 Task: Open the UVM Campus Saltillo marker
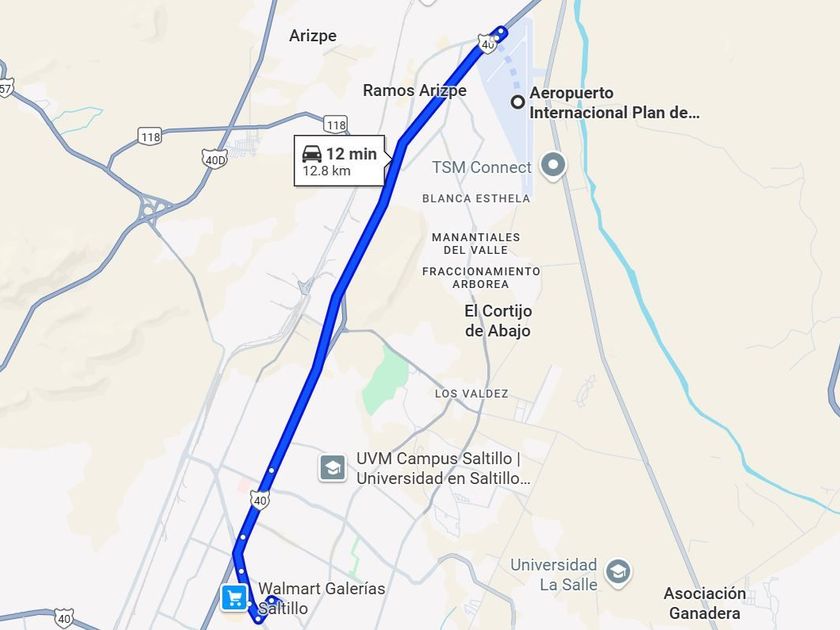point(332,467)
